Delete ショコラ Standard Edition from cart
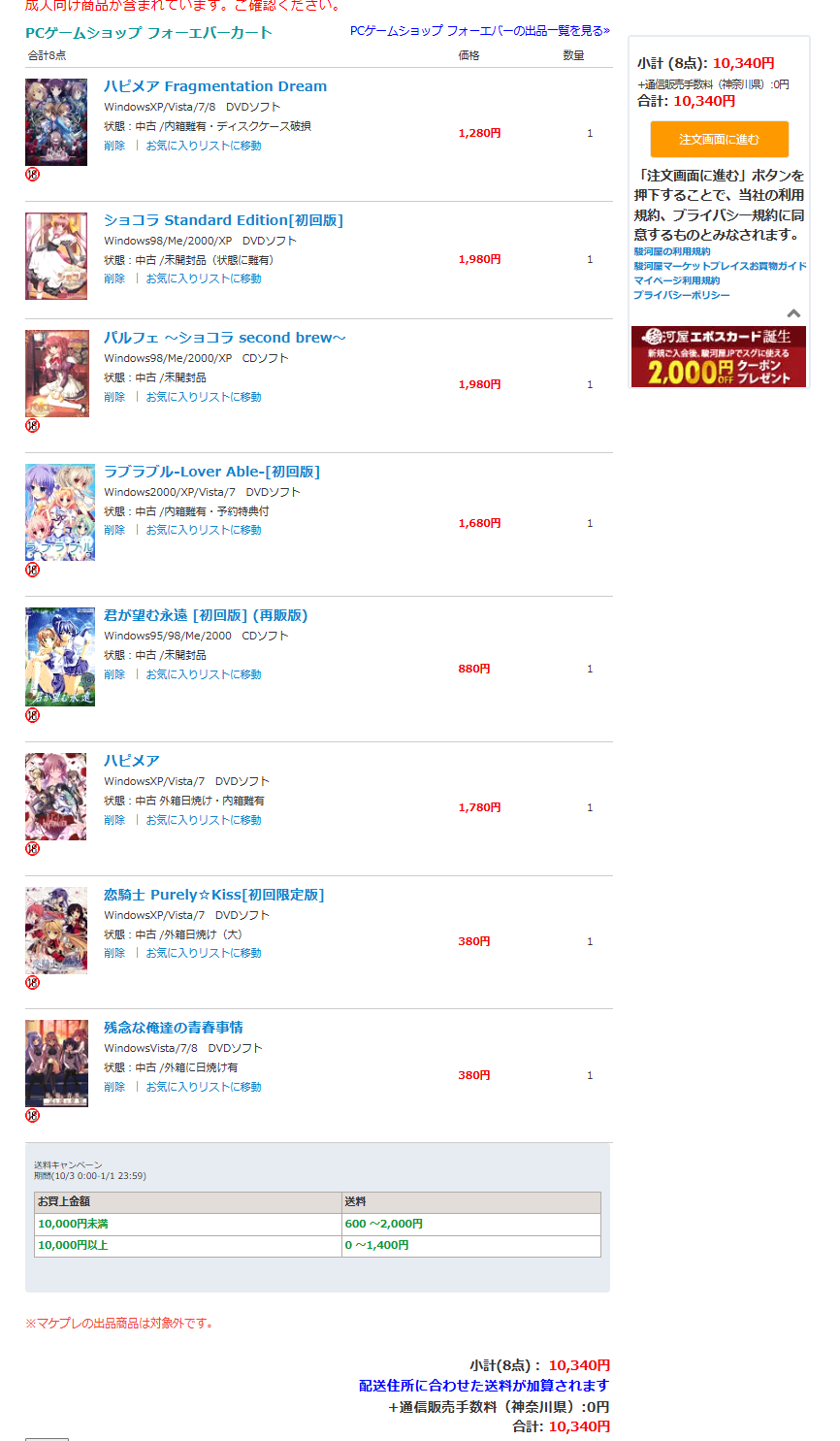The width and height of the screenshot is (840, 1441). (x=114, y=278)
